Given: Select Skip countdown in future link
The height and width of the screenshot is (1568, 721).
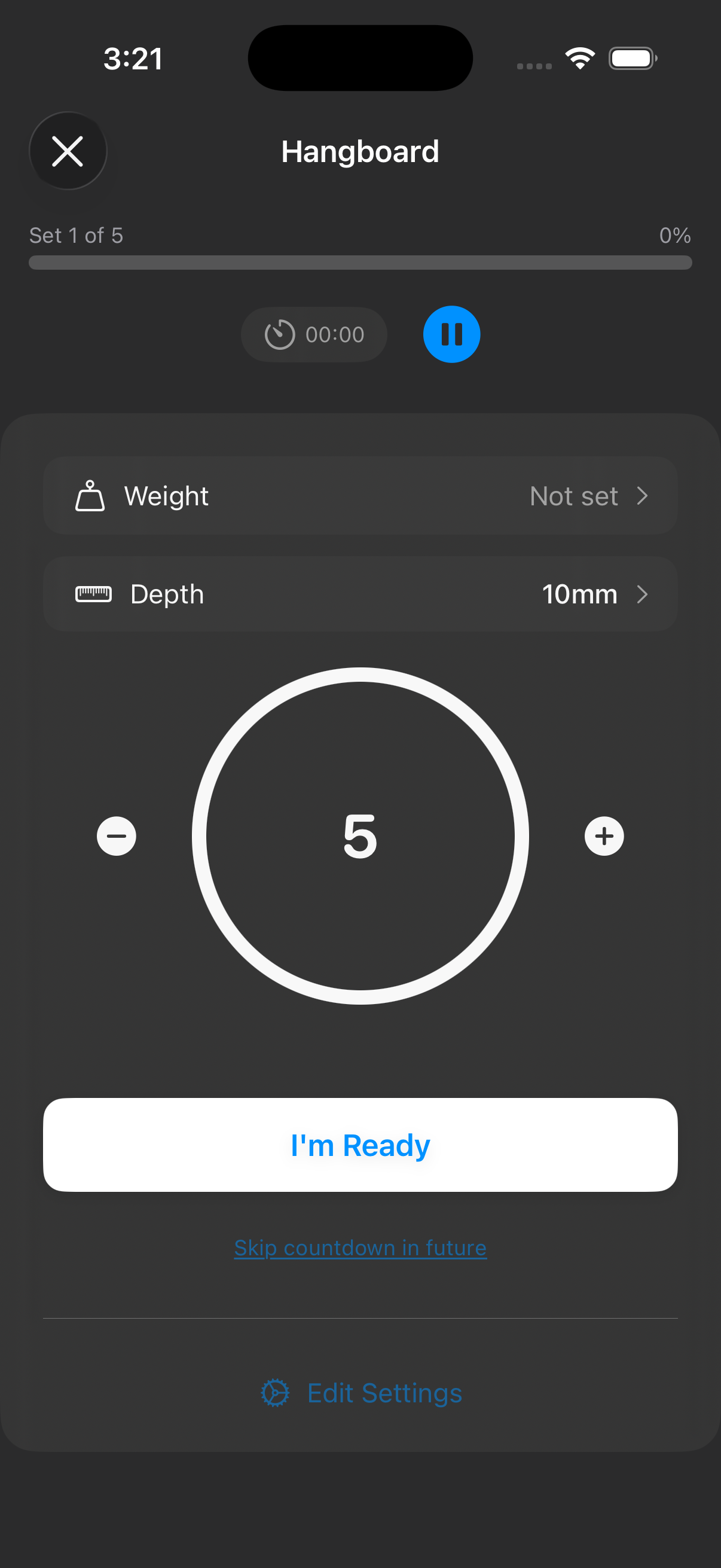Looking at the screenshot, I should pyautogui.click(x=360, y=1248).
